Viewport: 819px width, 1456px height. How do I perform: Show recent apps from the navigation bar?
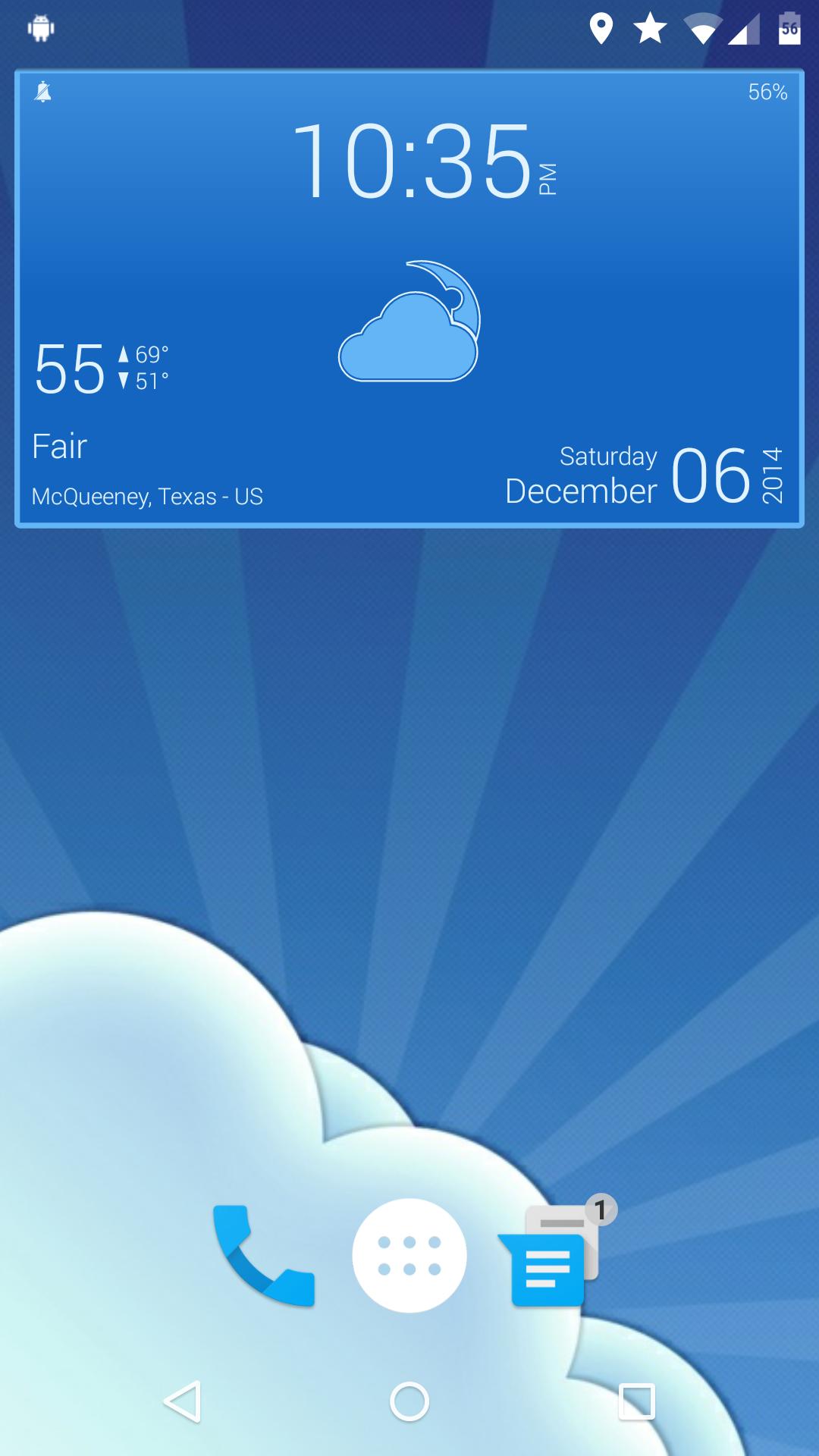point(636,1401)
